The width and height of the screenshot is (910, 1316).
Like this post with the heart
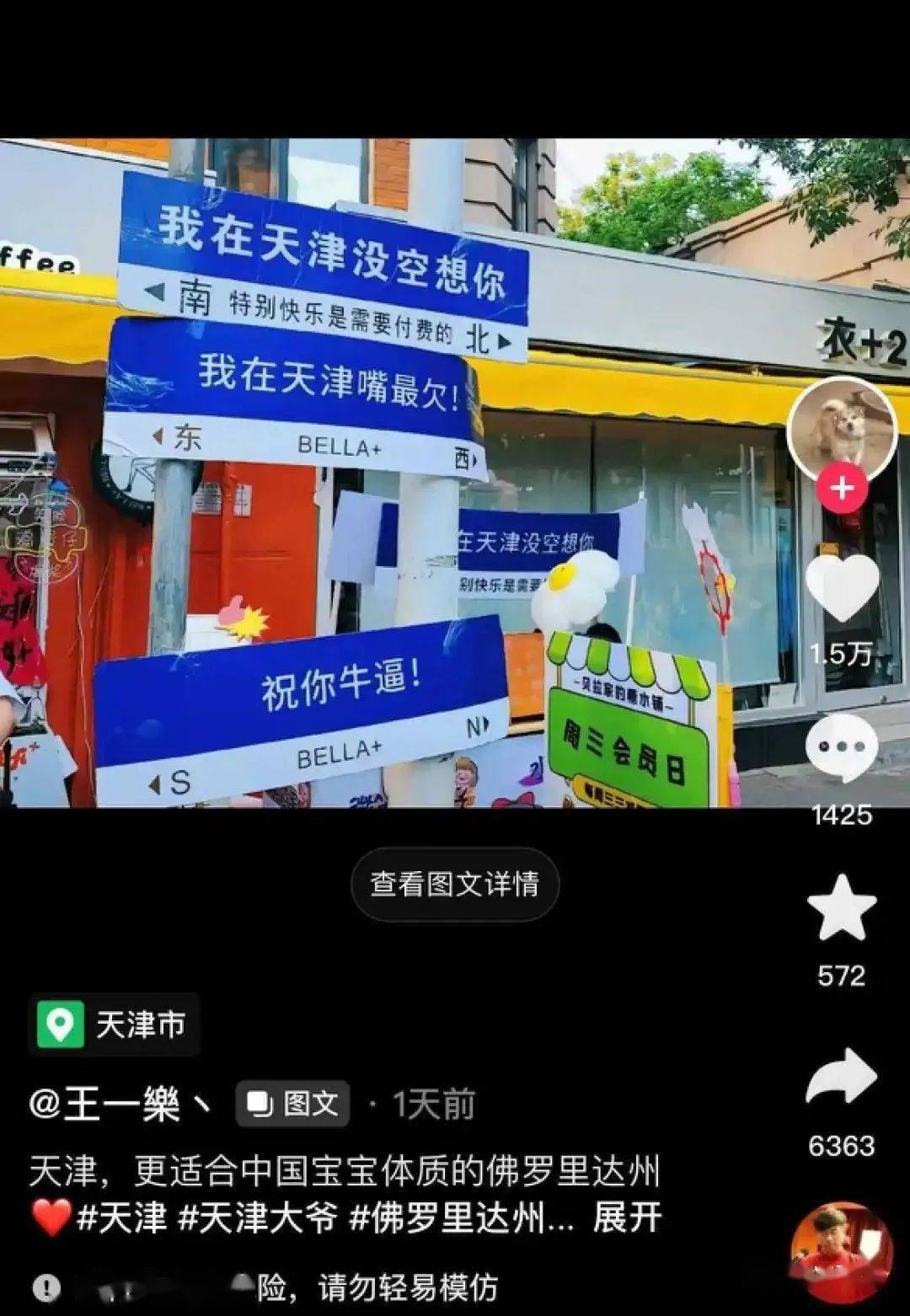842,587
